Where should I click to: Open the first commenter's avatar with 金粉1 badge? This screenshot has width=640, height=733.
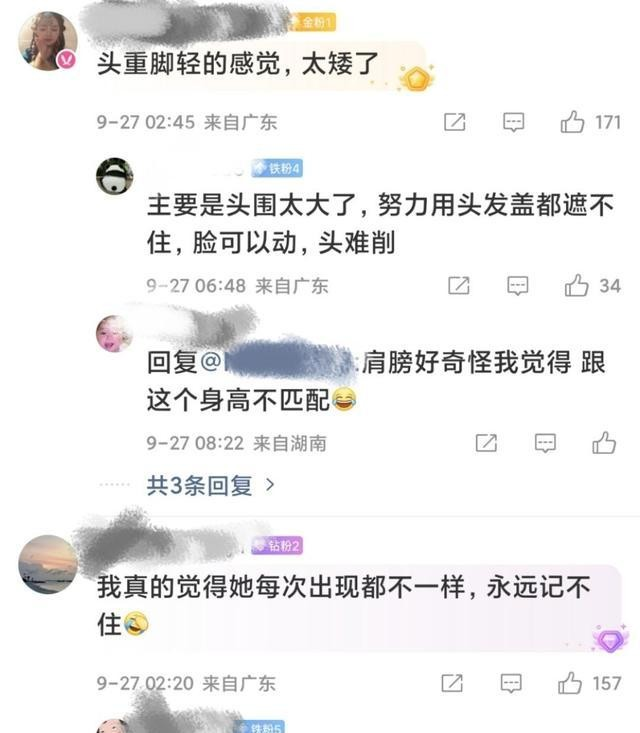pyautogui.click(x=48, y=42)
